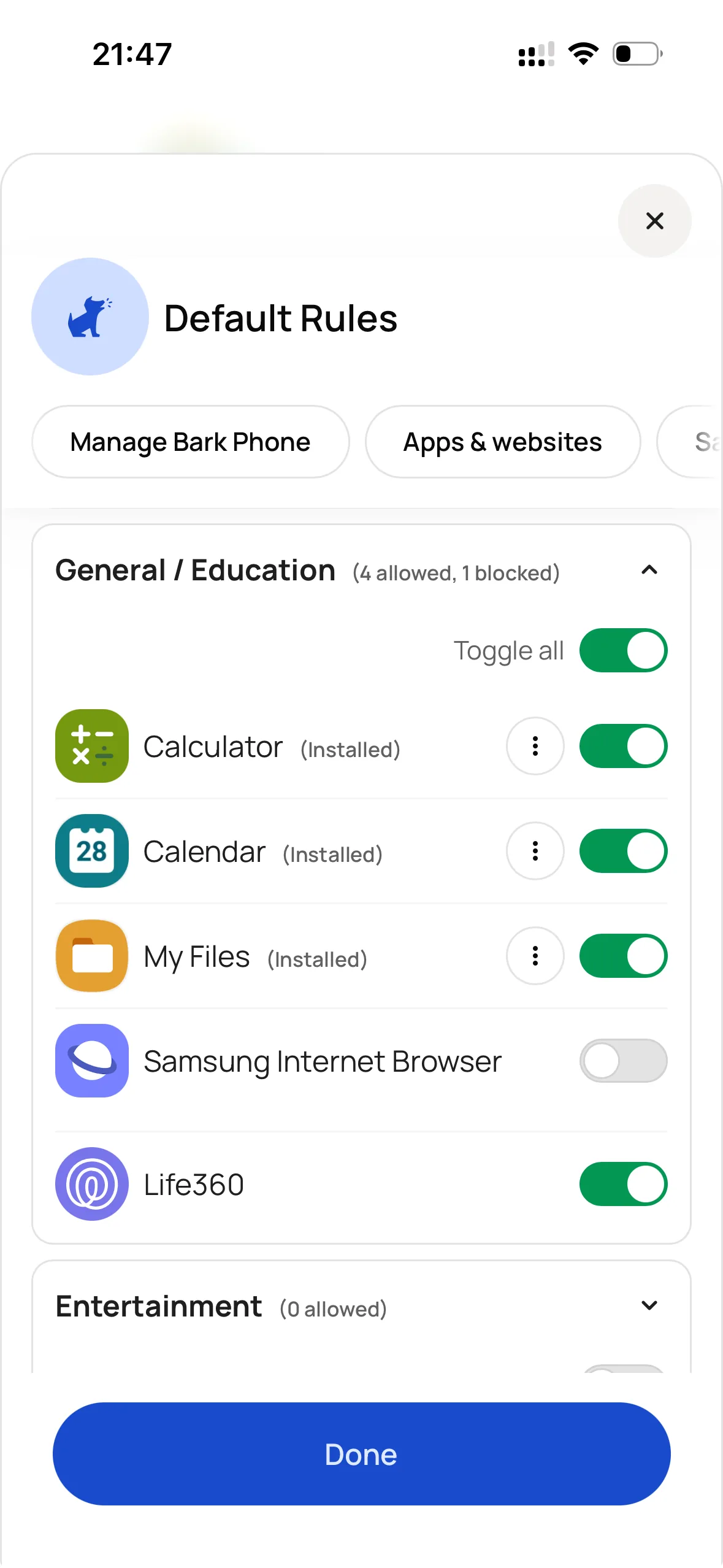723x1568 pixels.
Task: Click the Samsung Internet Browser icon
Action: pyautogui.click(x=91, y=1061)
